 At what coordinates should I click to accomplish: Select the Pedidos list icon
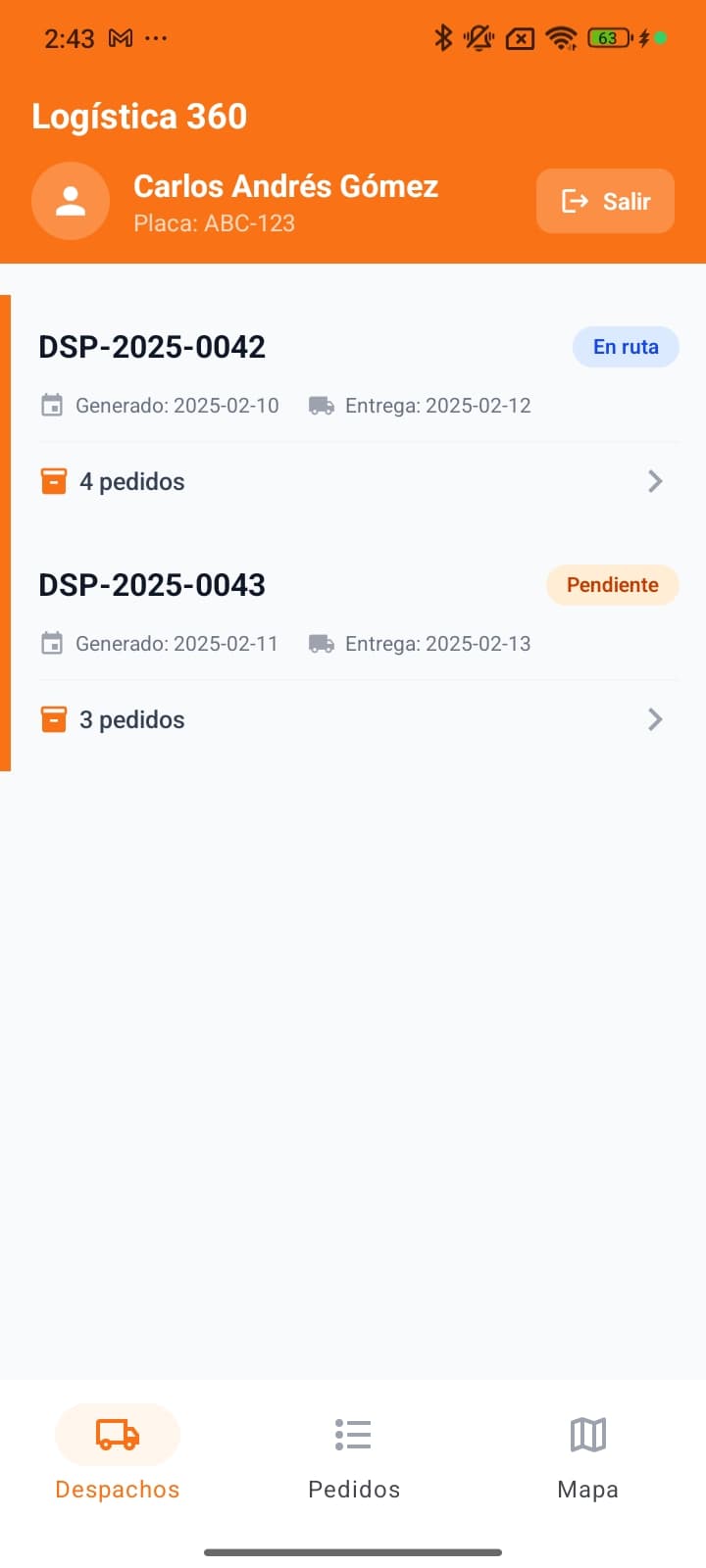point(352,1434)
